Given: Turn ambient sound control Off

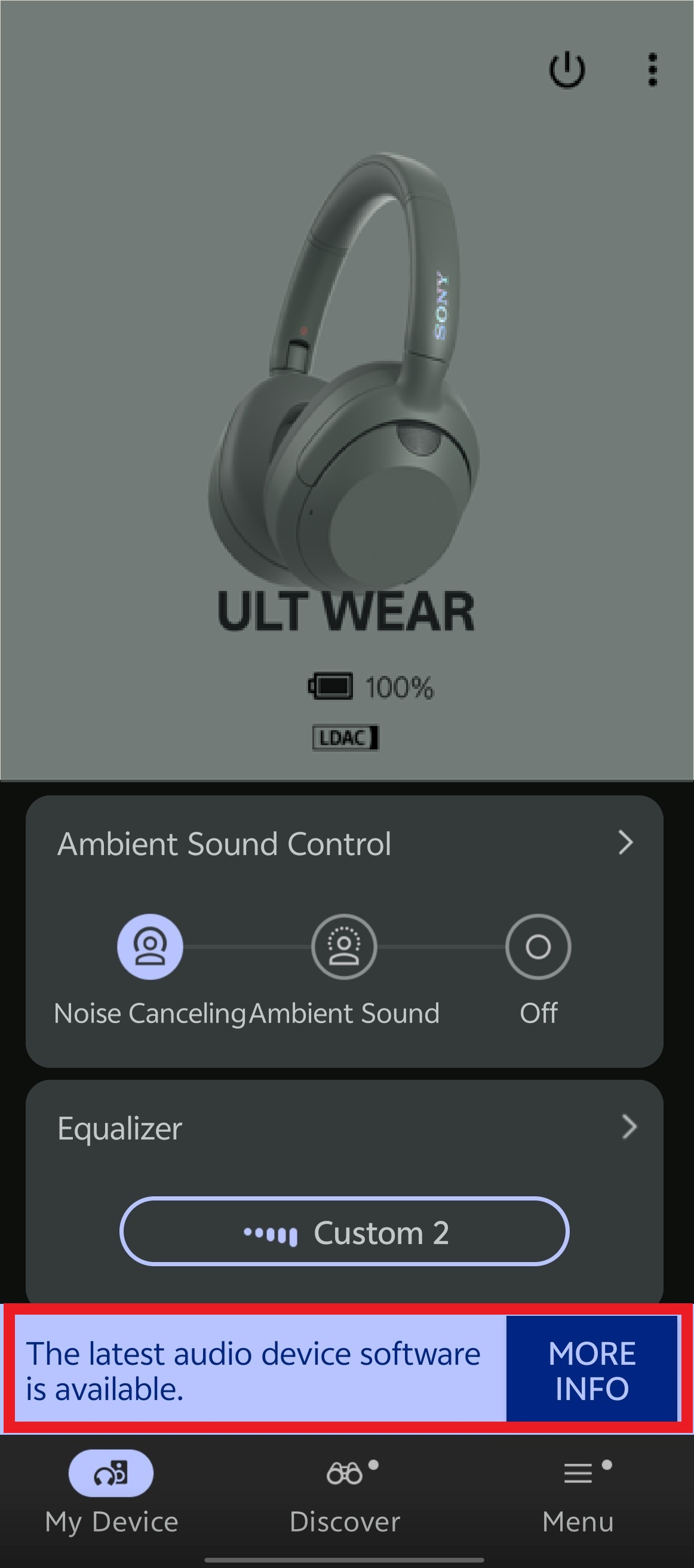Looking at the screenshot, I should tap(538, 947).
